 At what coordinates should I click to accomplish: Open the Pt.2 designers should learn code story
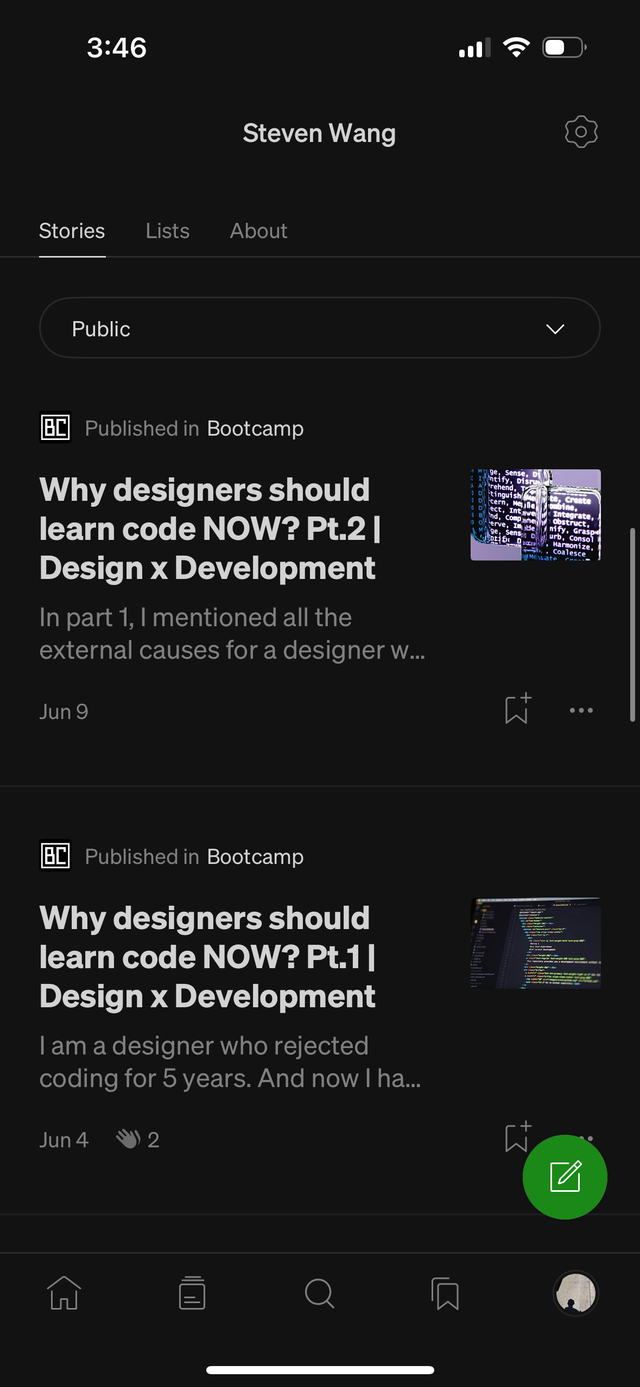207,529
